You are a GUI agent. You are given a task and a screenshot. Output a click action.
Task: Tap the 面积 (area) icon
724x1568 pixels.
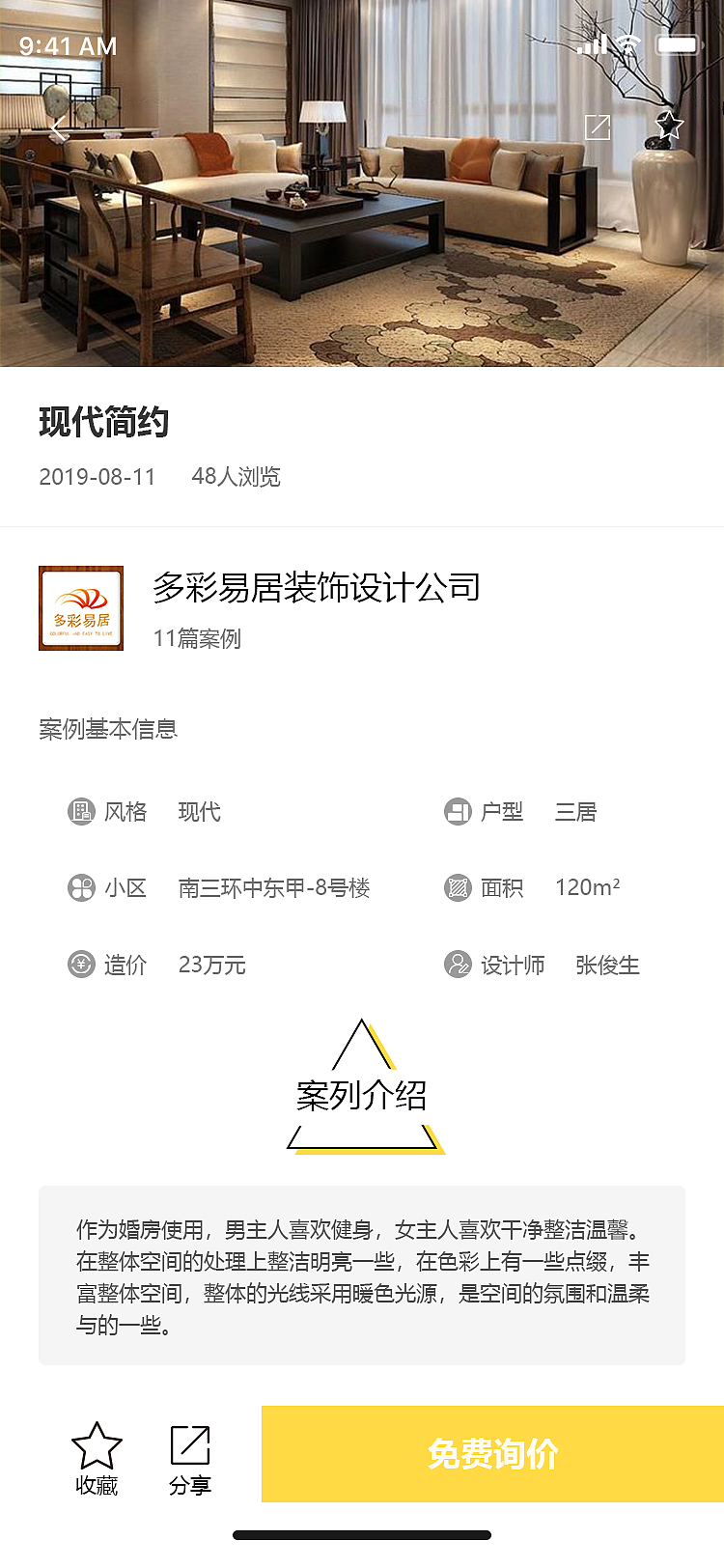tap(458, 888)
